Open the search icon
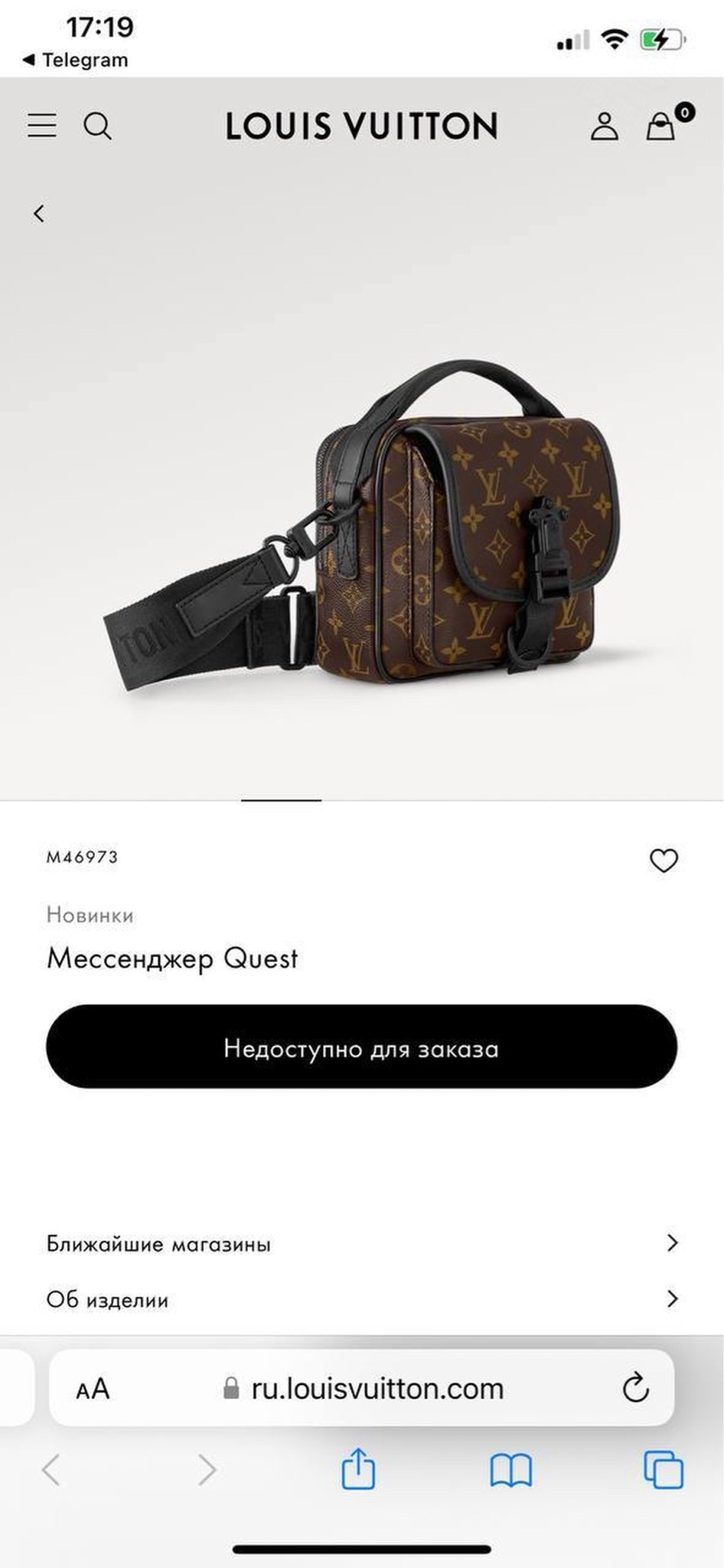The width and height of the screenshot is (724, 1568). (x=97, y=126)
